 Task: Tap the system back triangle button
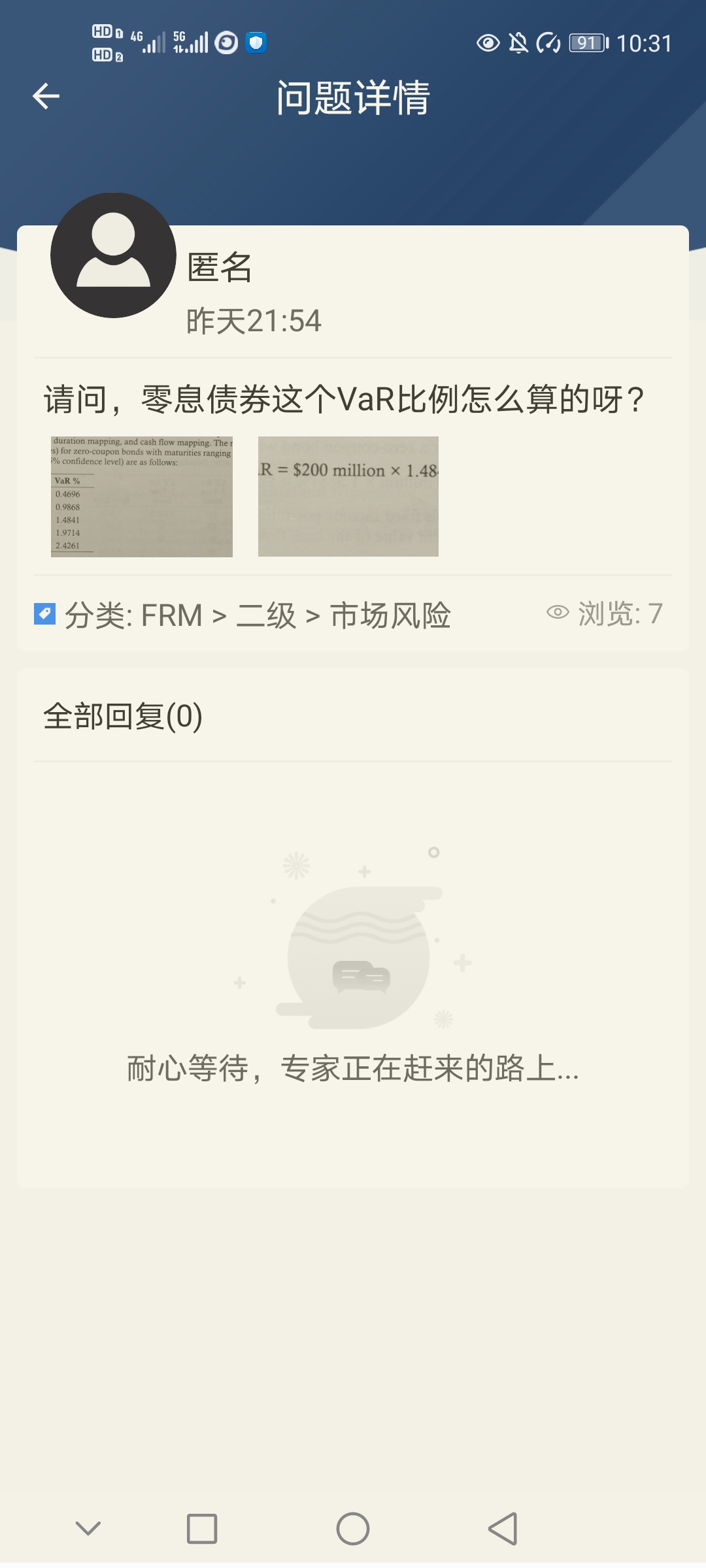(503, 1529)
